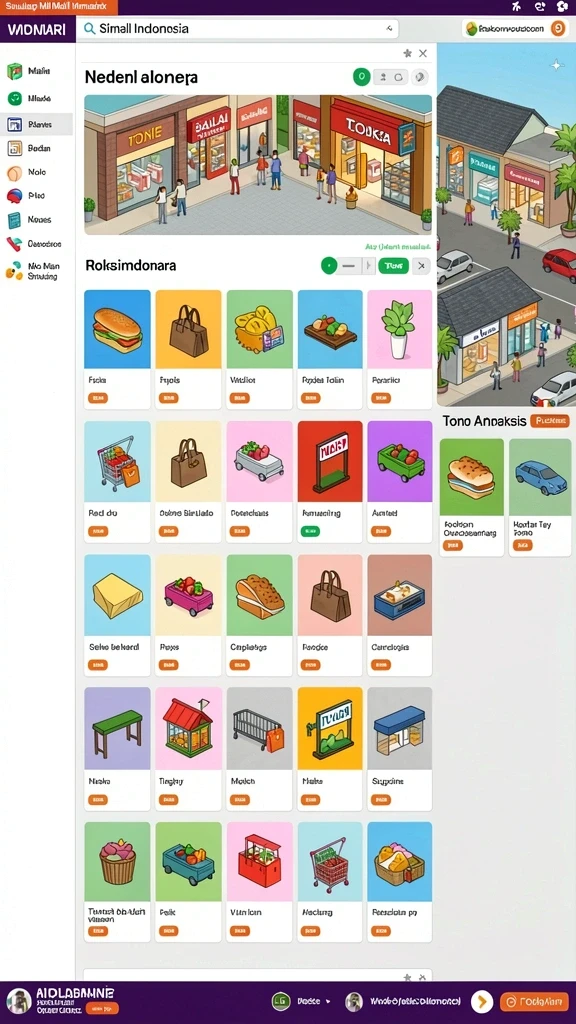Tap the orange button in the bottom bar

pyautogui.click(x=534, y=1001)
